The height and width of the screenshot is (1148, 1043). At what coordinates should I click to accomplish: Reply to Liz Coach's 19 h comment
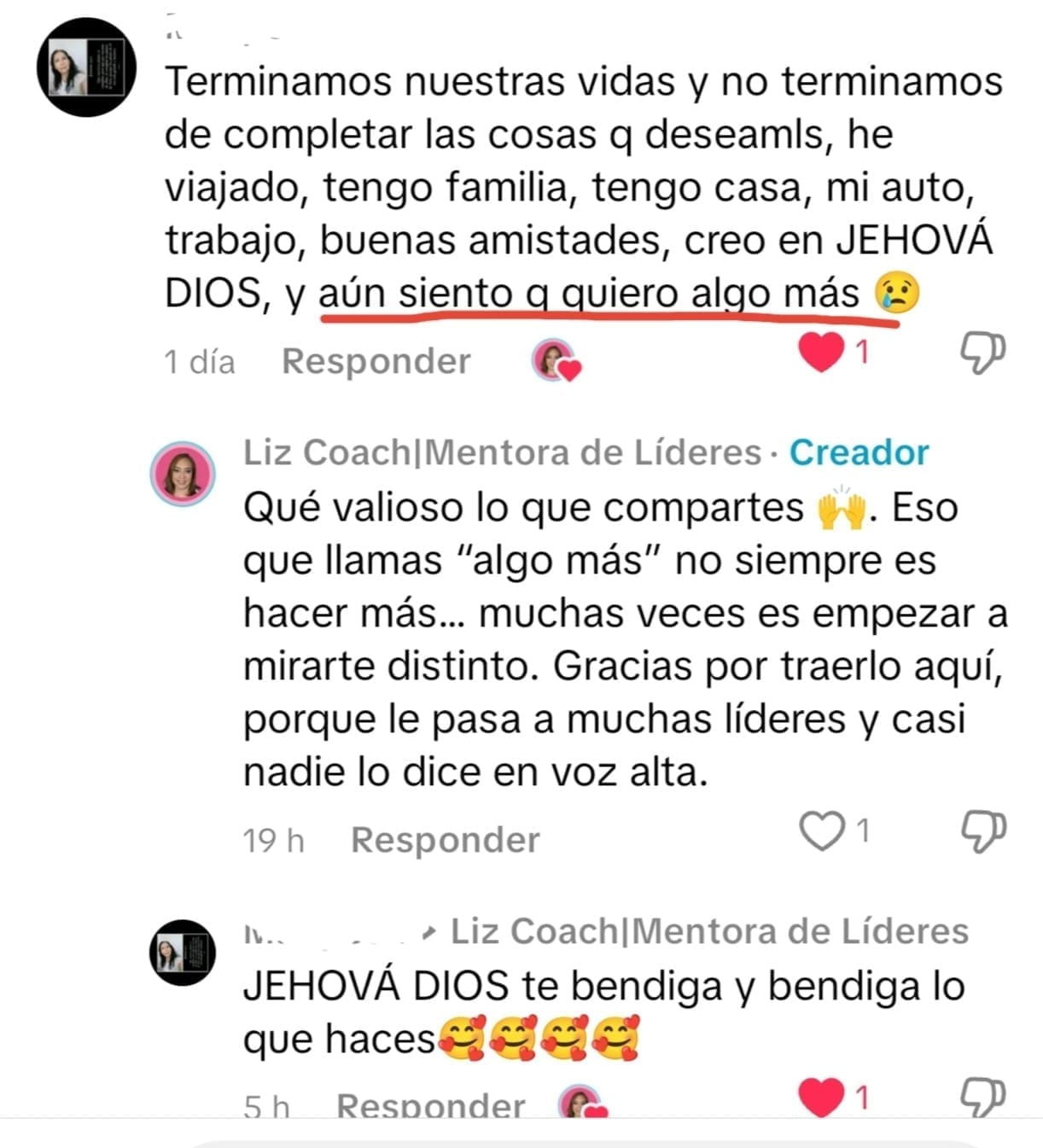(445, 840)
